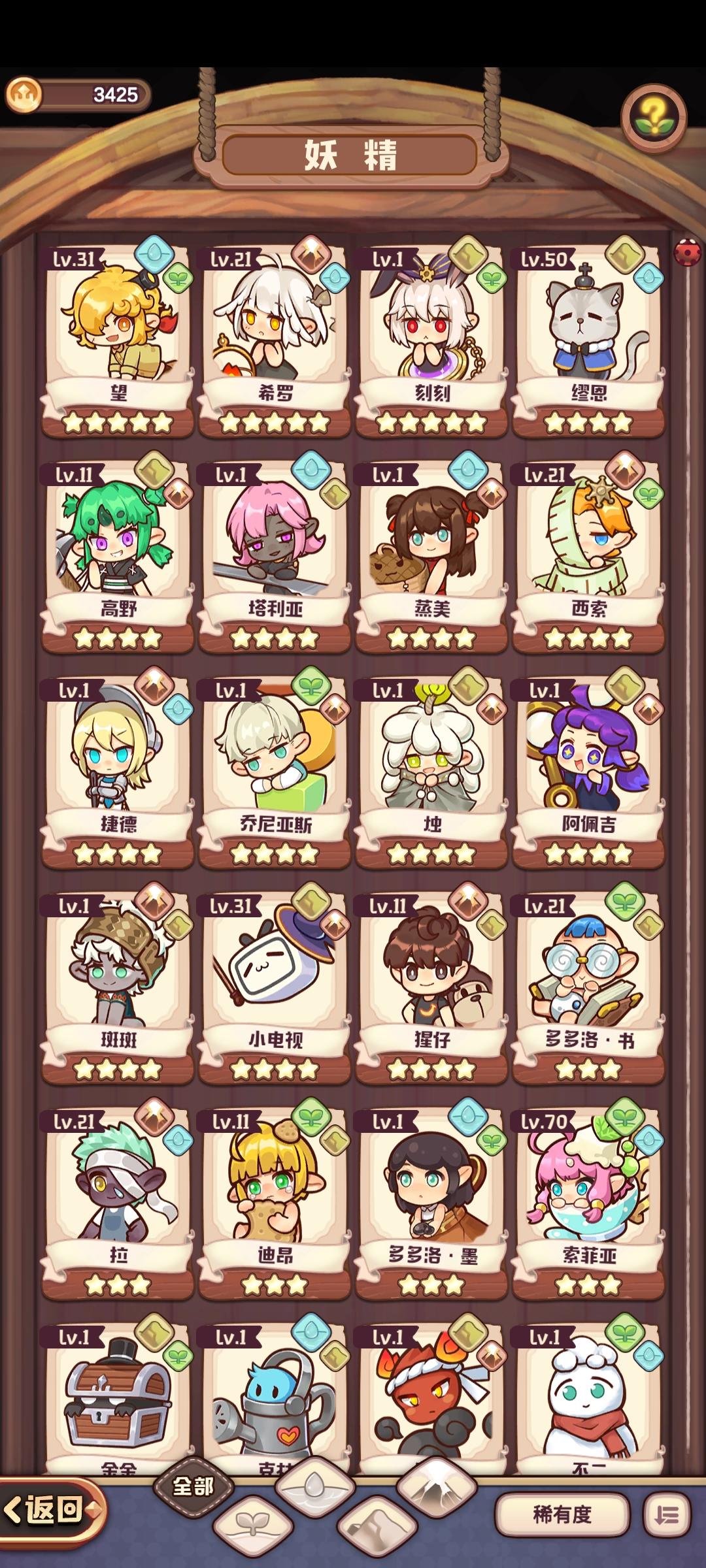Select the mountain element filter
Screen dimensions: 706x1568
tap(377, 1524)
